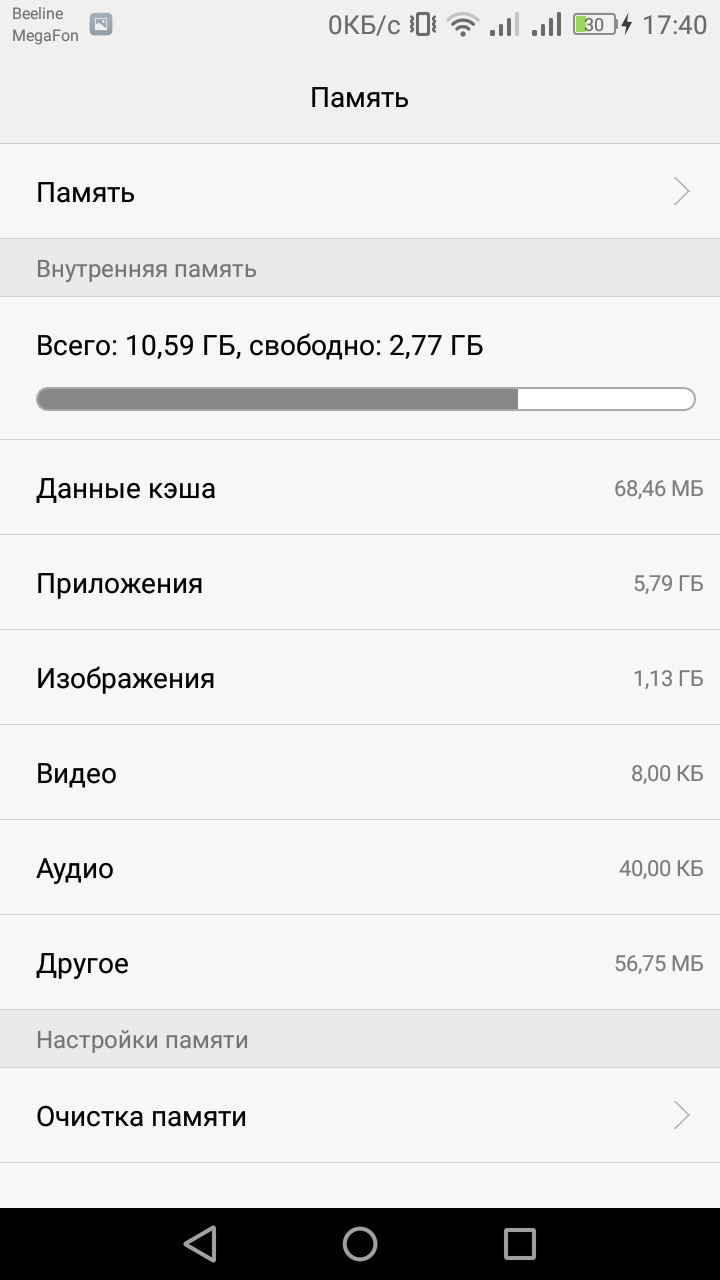This screenshot has width=720, height=1280.
Task: Open Очистка памяти settings
Action: pos(360,1115)
